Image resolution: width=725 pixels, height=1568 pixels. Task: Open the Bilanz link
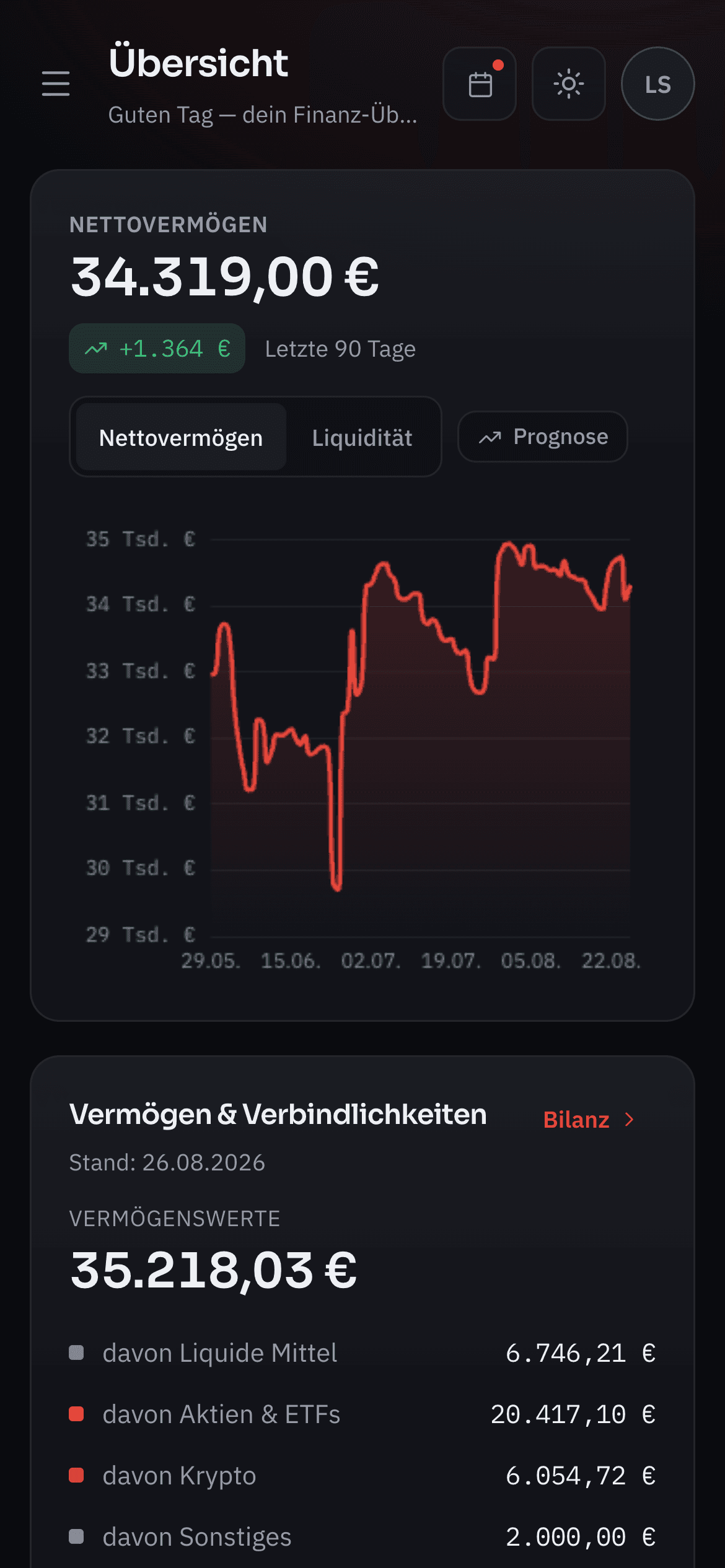click(589, 1120)
